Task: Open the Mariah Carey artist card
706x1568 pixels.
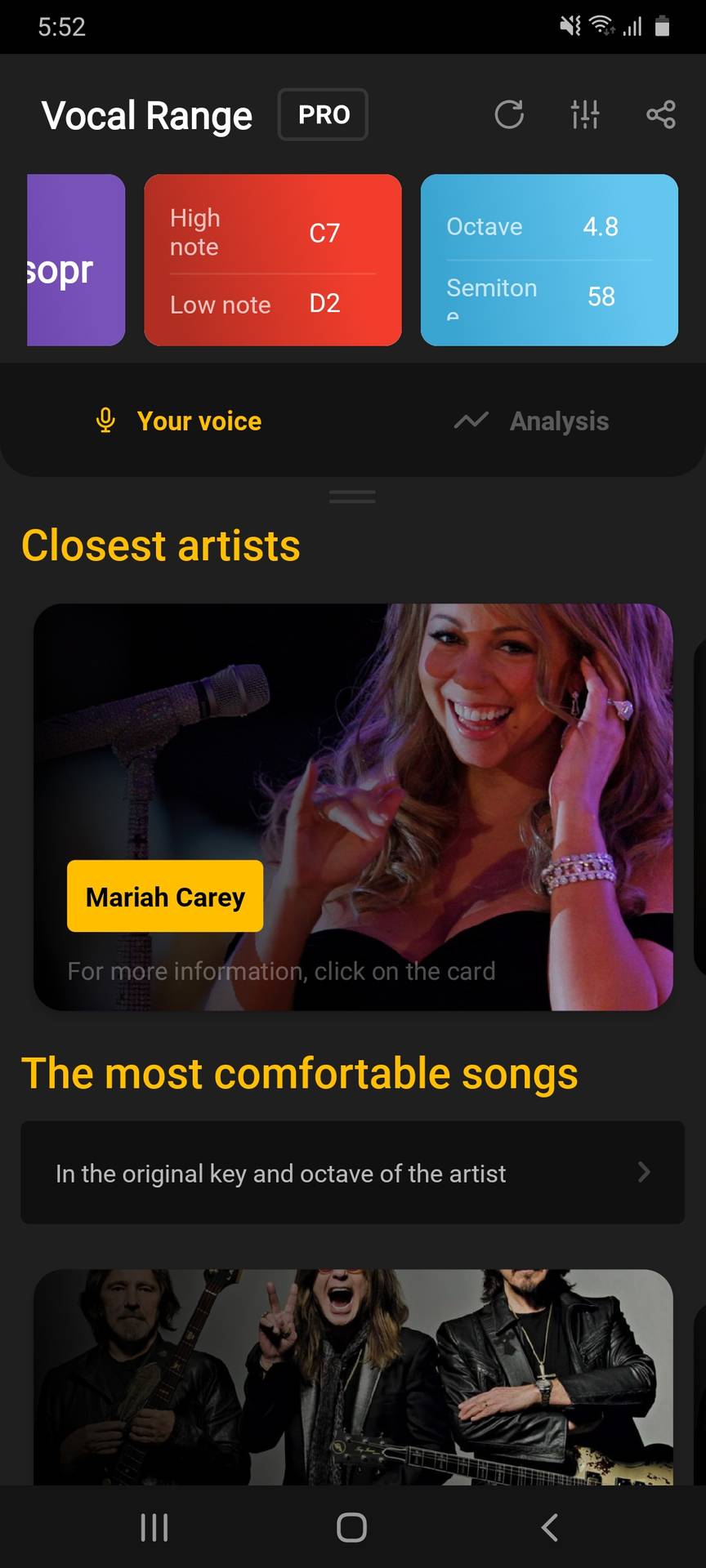Action: coord(353,806)
